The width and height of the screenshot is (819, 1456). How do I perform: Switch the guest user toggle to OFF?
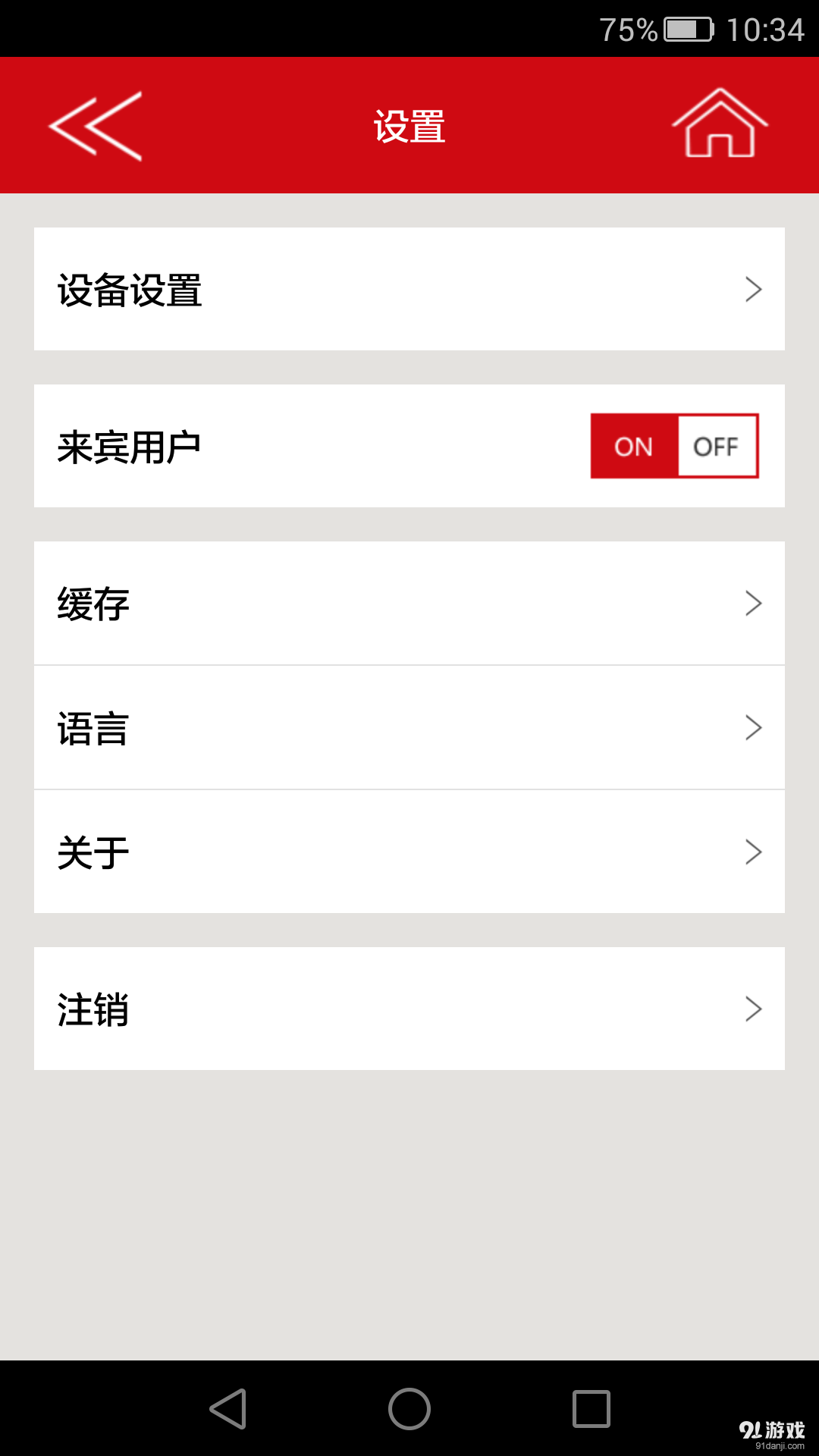click(x=716, y=446)
